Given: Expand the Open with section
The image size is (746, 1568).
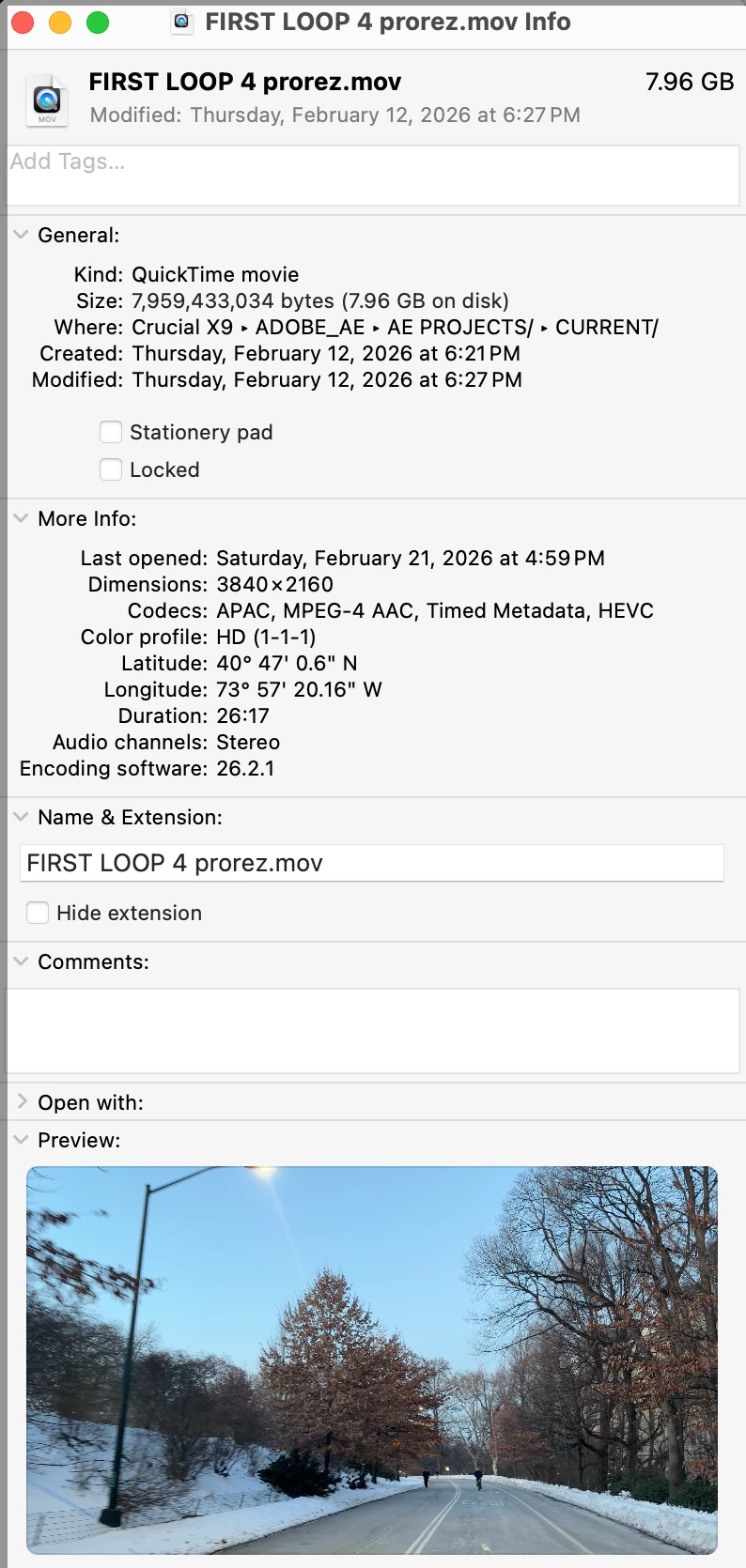Looking at the screenshot, I should [23, 1101].
